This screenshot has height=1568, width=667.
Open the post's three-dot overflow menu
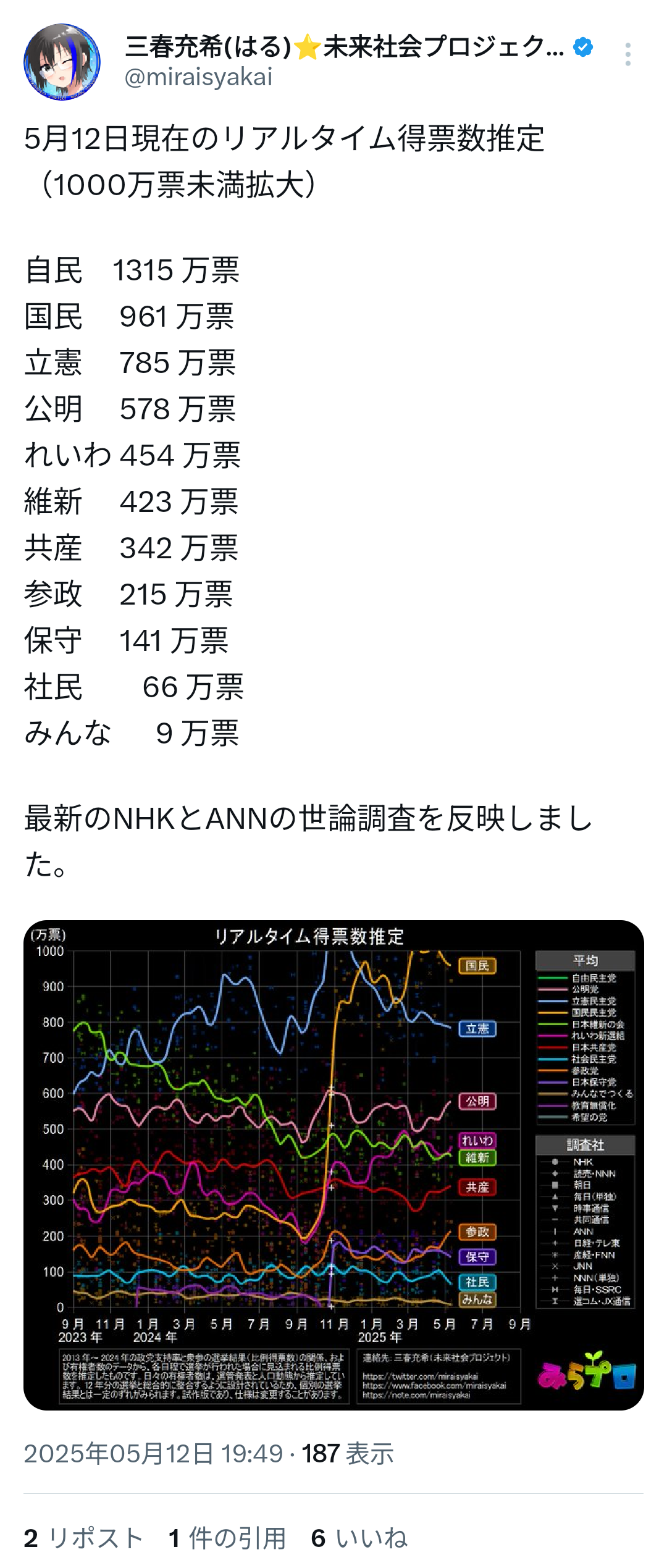point(627,54)
